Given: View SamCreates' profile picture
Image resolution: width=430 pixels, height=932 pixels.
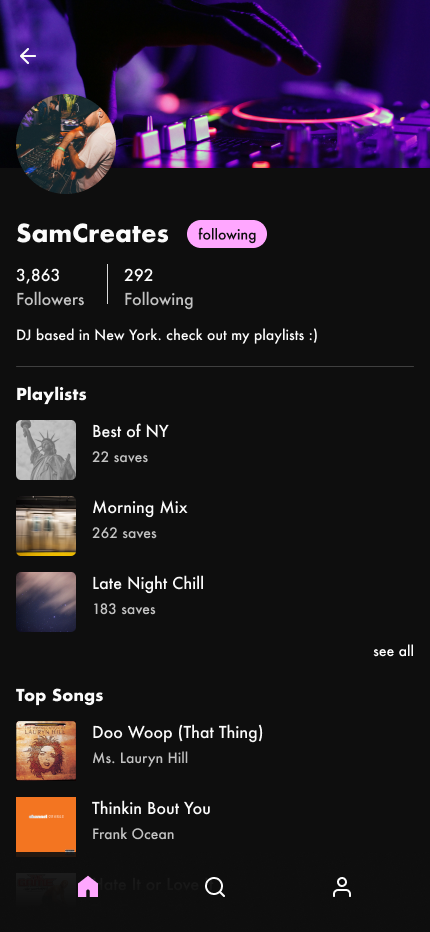Looking at the screenshot, I should coord(66,144).
